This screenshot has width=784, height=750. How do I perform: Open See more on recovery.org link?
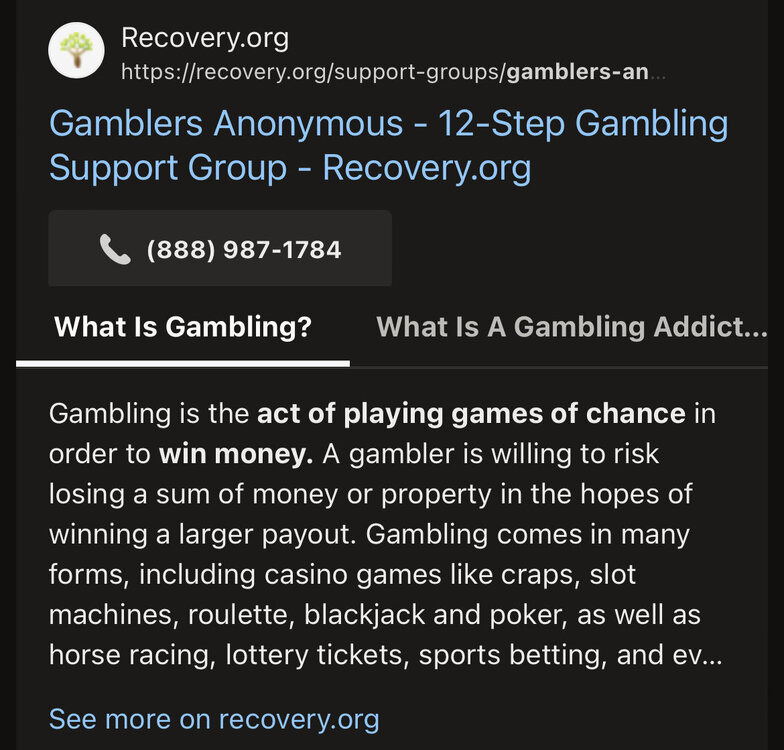pos(214,718)
